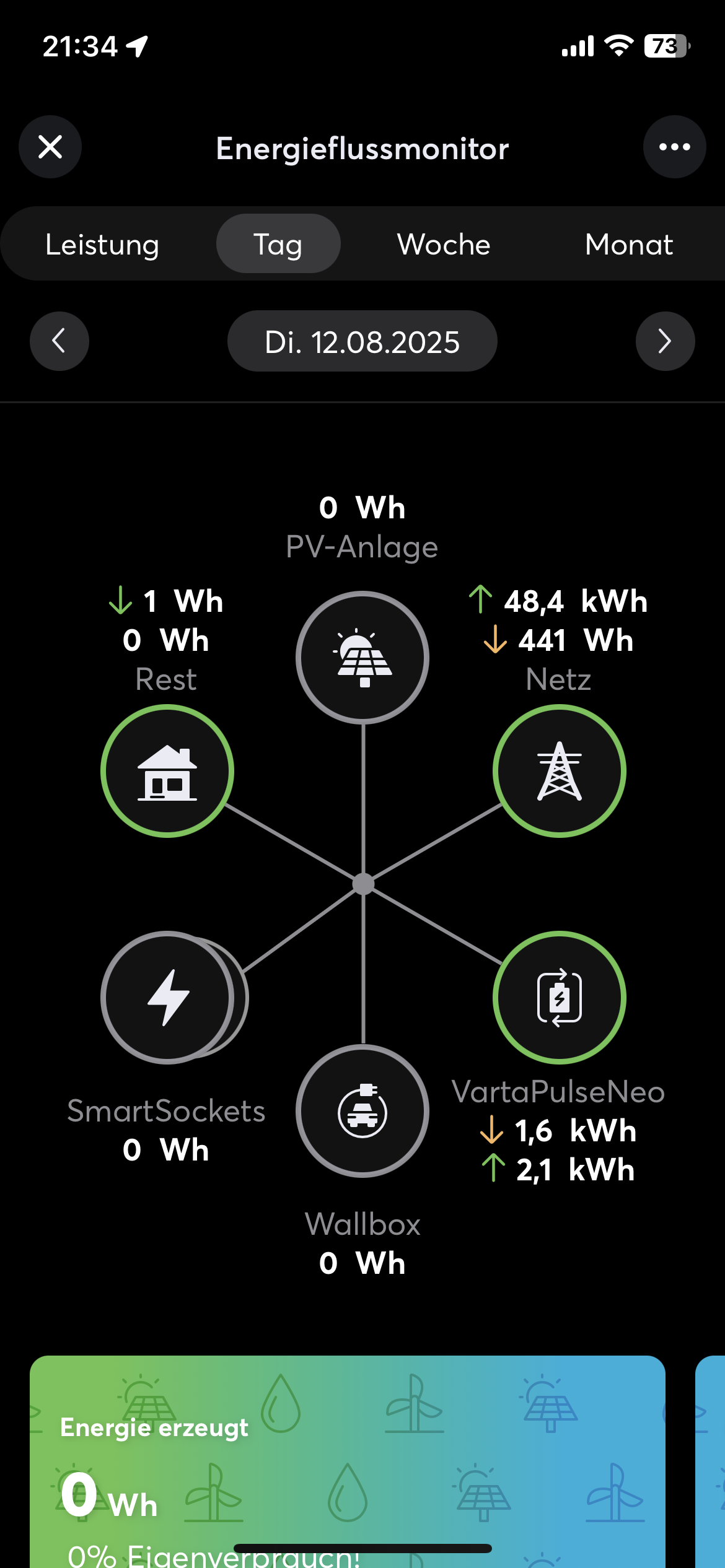Open the Wallbox car charger node
The height and width of the screenshot is (1568, 725).
coord(362,1112)
